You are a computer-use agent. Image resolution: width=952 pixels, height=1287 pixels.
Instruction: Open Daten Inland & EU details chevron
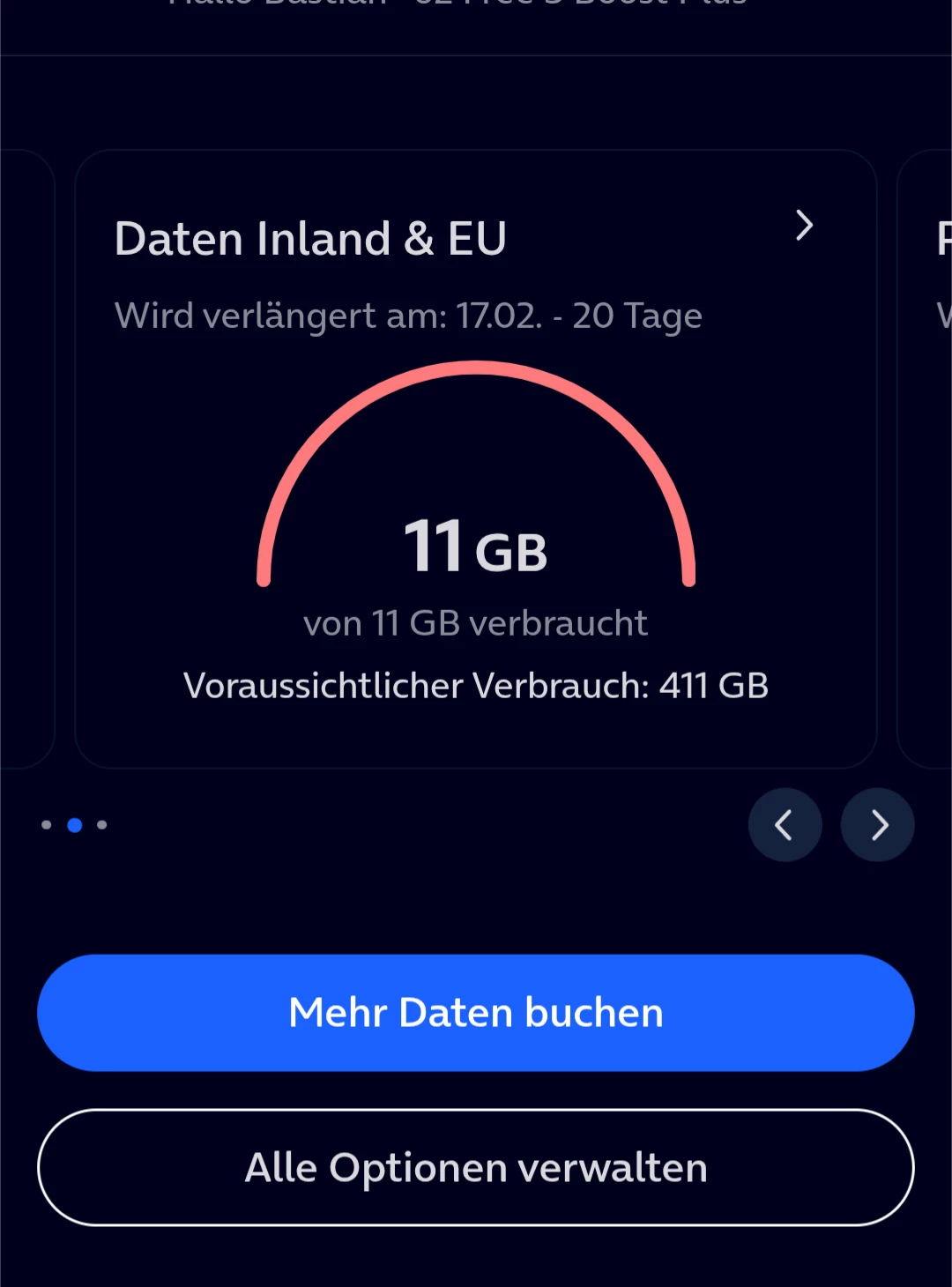coord(804,226)
